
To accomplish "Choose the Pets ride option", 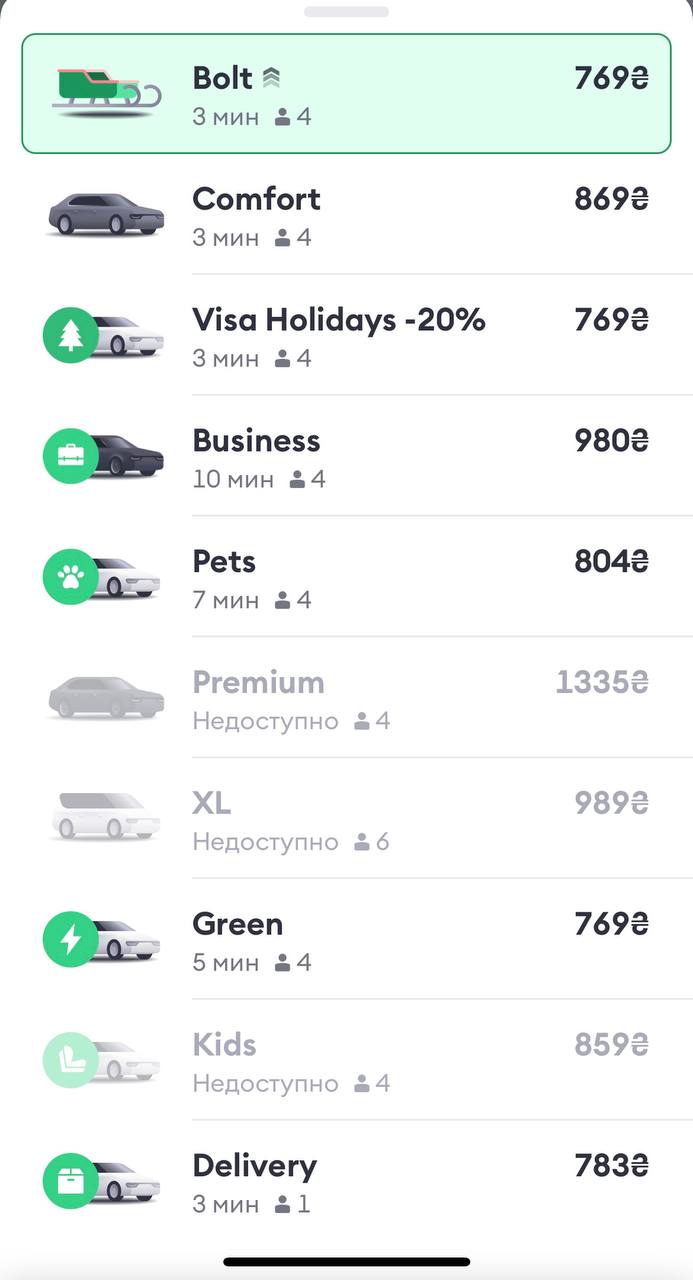I will pos(346,578).
